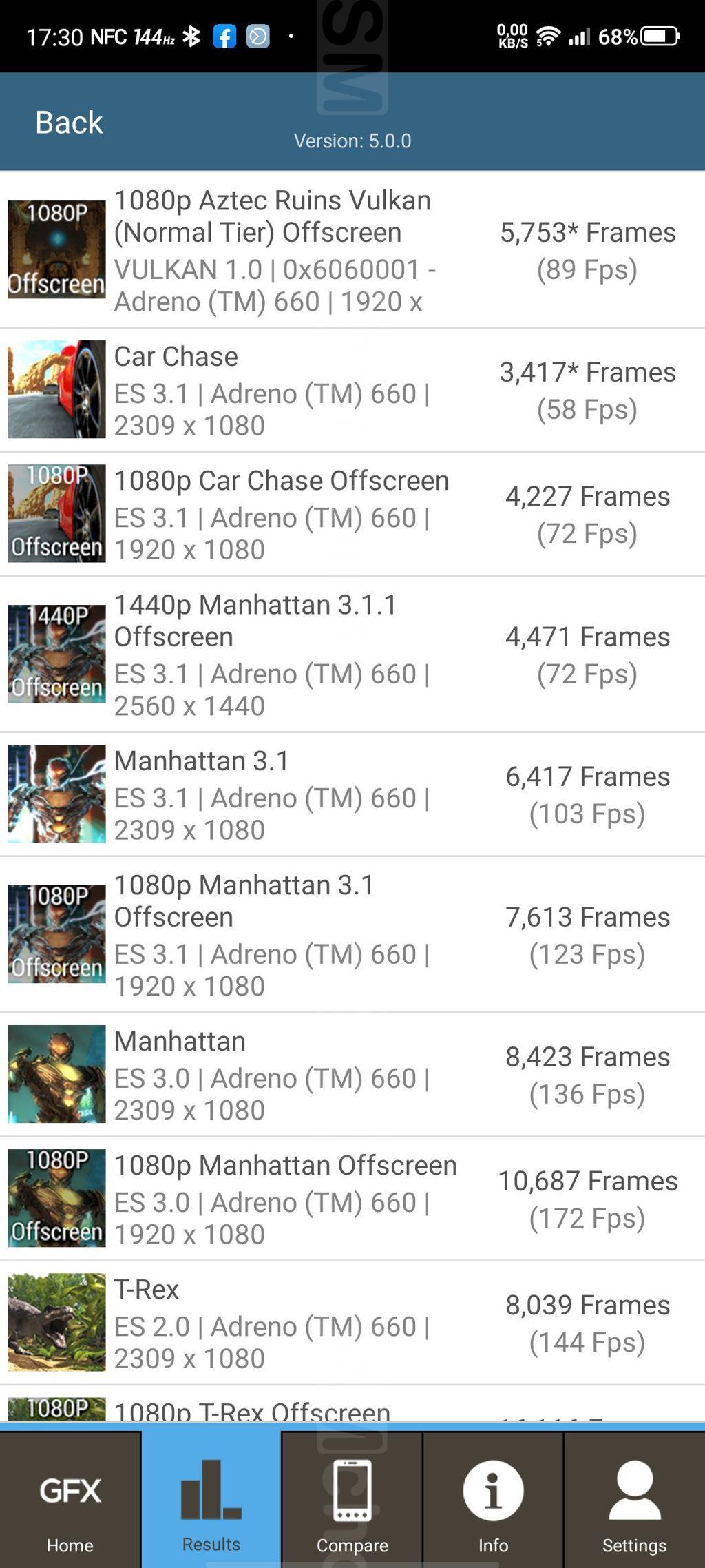View the Manhattan ES 3.0 onscreen result

[x=351, y=1075]
